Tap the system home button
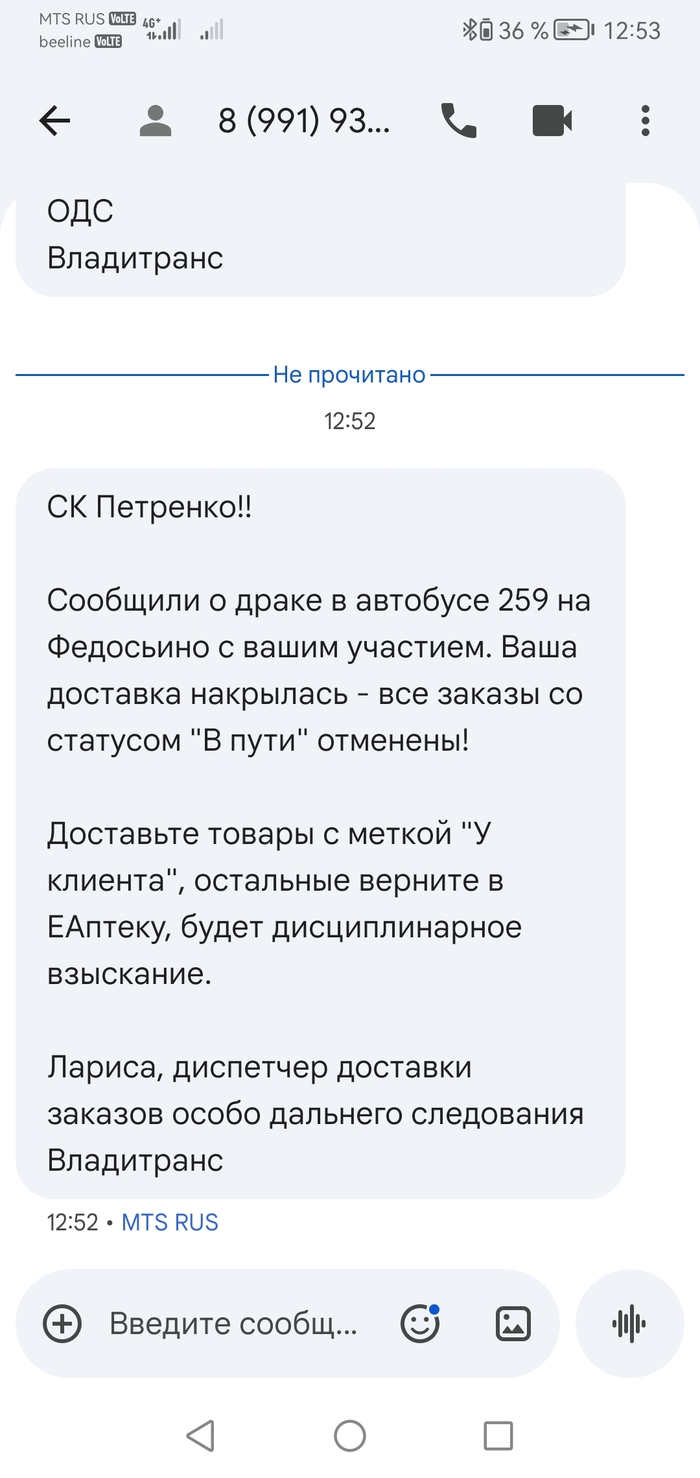 pyautogui.click(x=350, y=1436)
